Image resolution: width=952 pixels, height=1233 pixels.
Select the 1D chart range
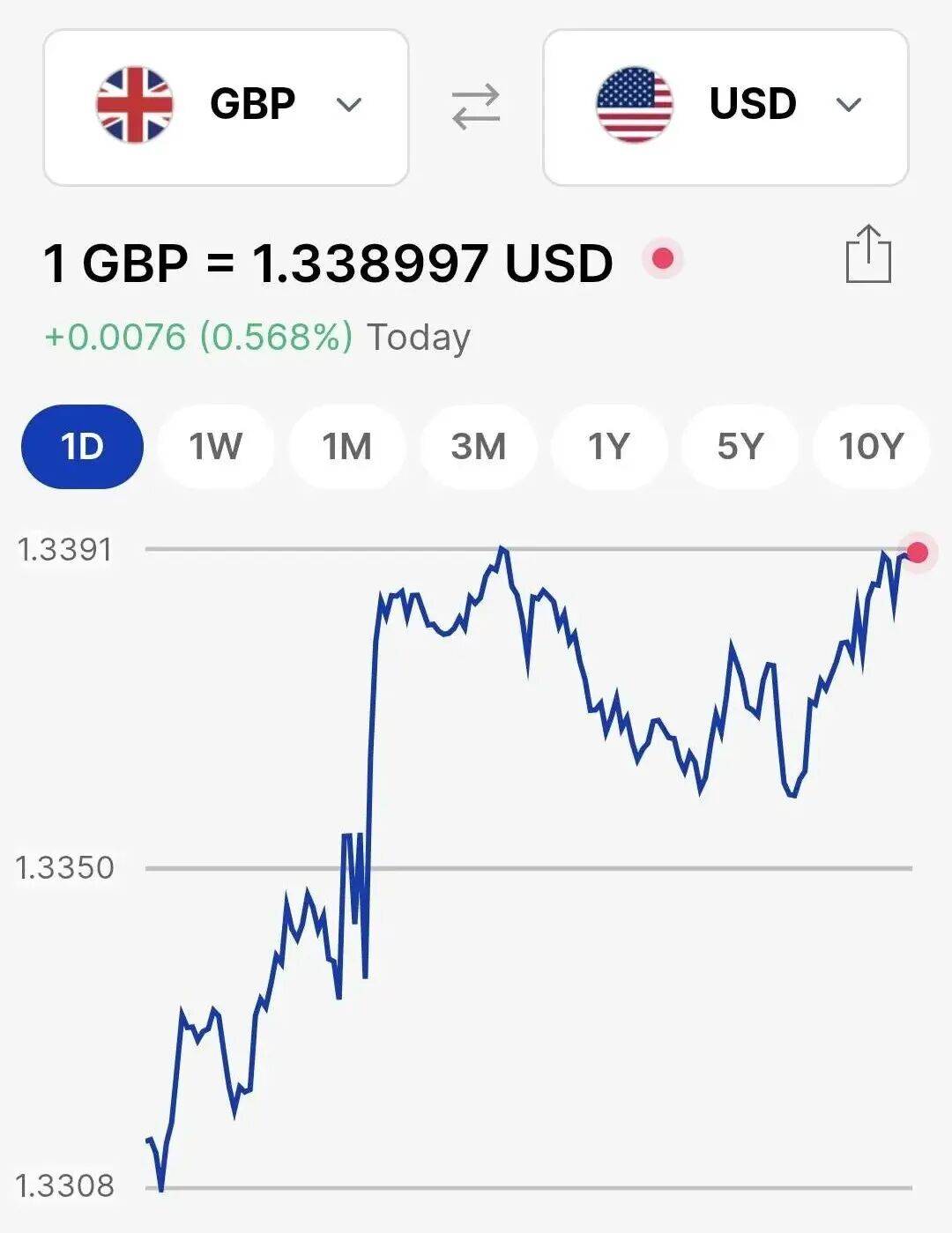82,447
